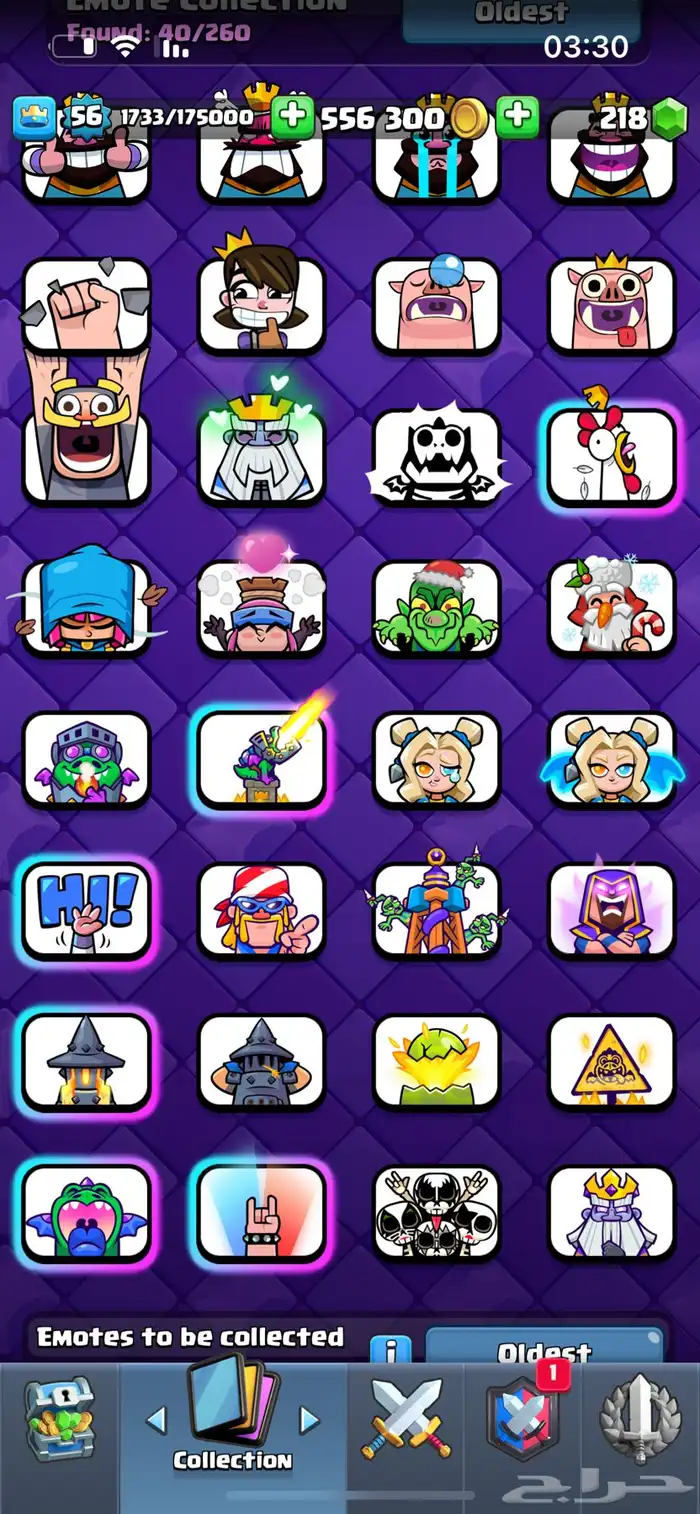Add more gold with the plus button

pos(517,118)
